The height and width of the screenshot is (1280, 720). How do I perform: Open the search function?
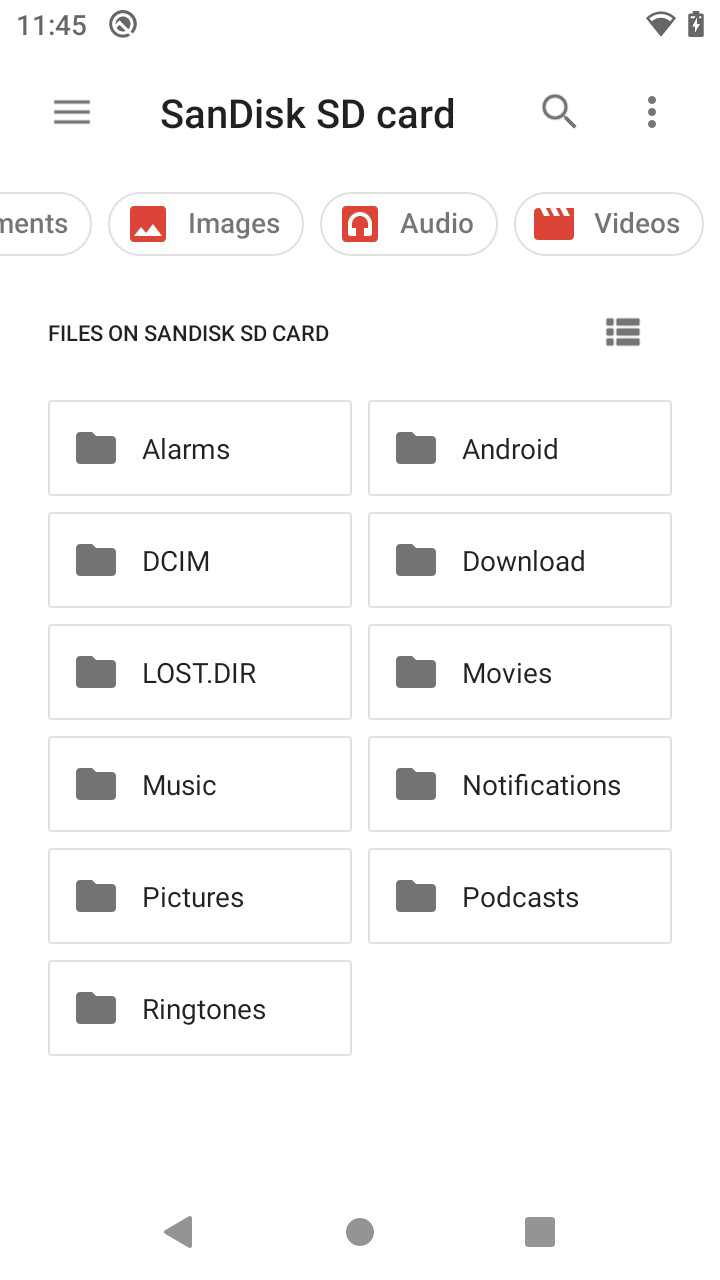pos(559,112)
